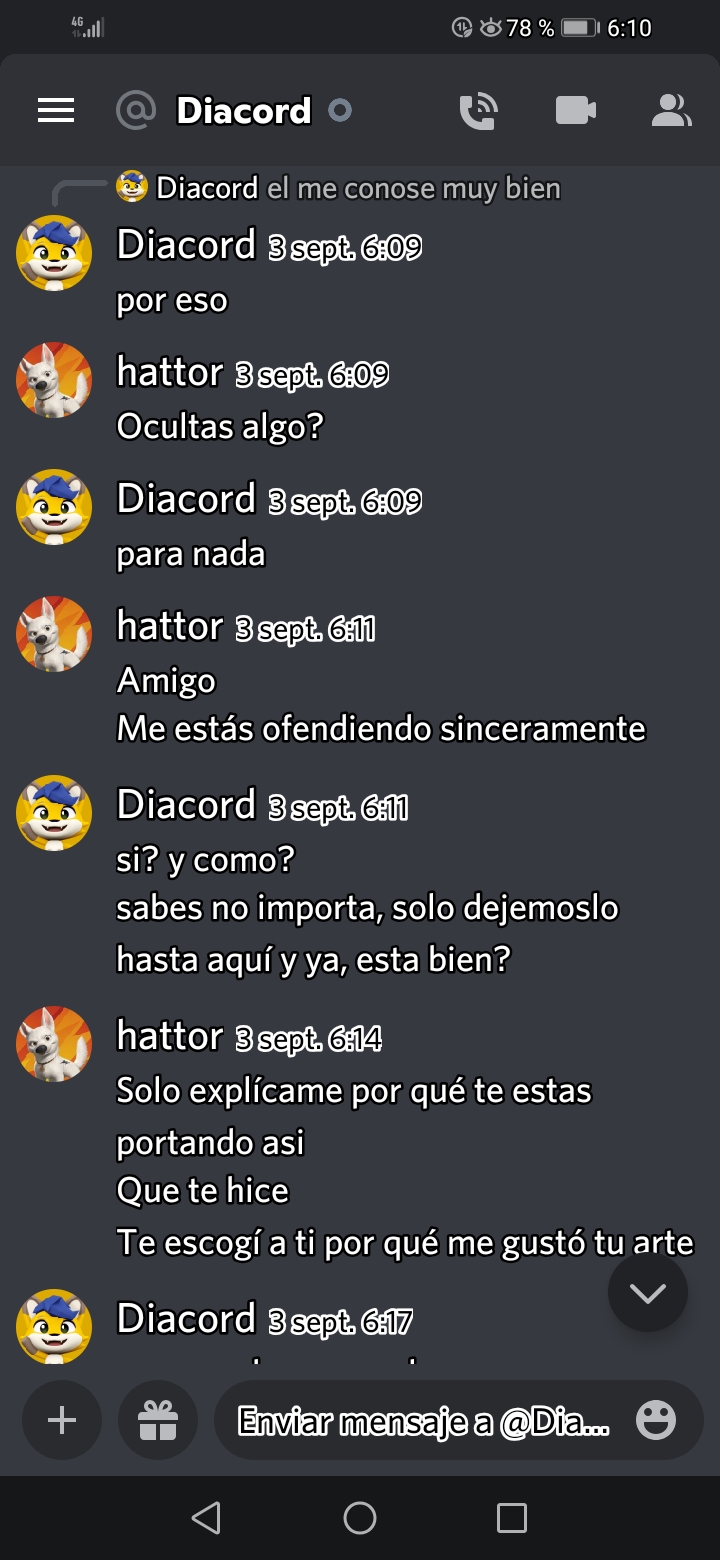Tap hattor's avatar beside 'Ocultas algo?'
720x1560 pixels.
click(54, 380)
